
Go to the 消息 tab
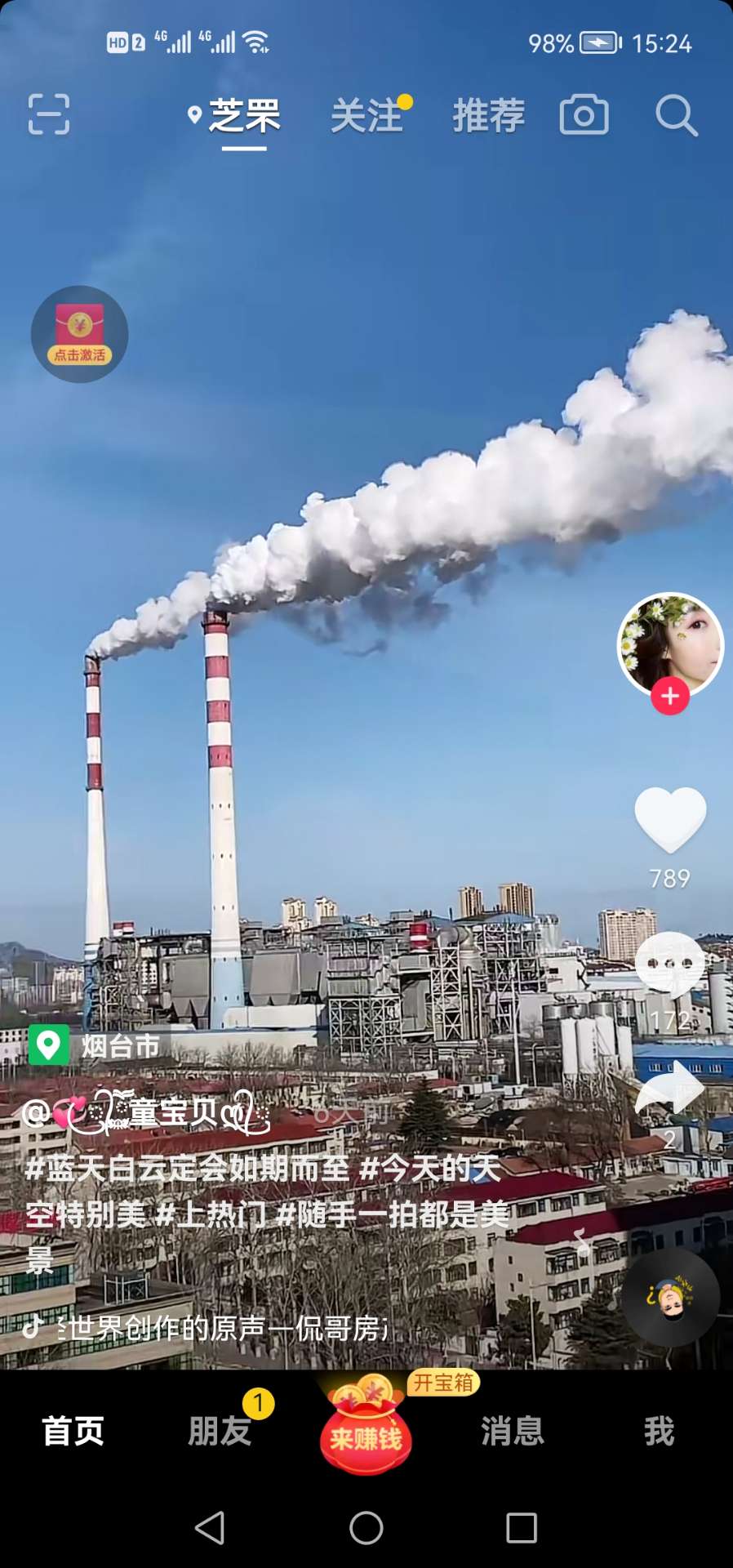coord(512,1431)
